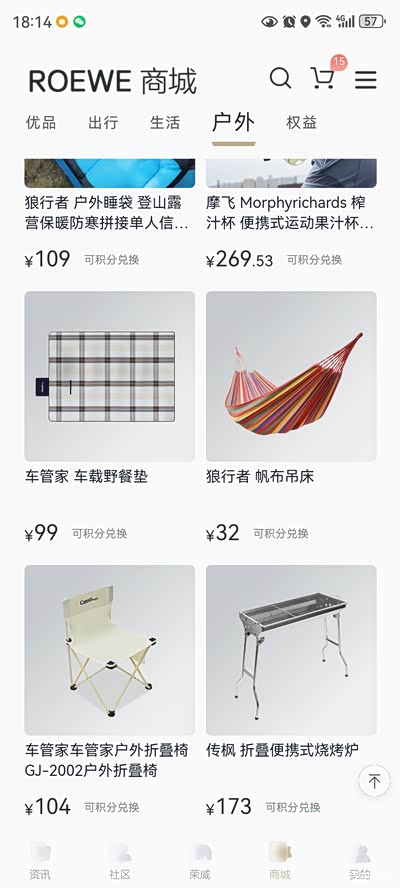Open the 传枫 折叠便携式烧烤炉 card
Screen dimensions: 400x888
(291, 691)
